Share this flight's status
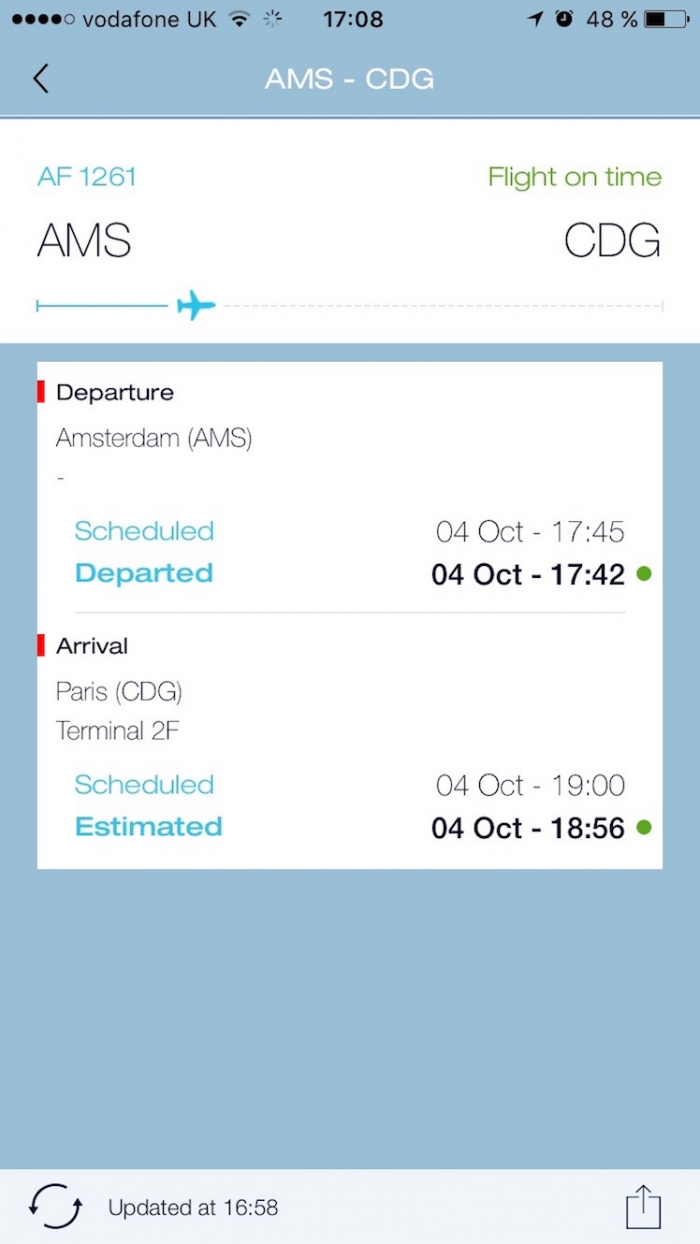This screenshot has width=700, height=1244. tap(643, 1206)
